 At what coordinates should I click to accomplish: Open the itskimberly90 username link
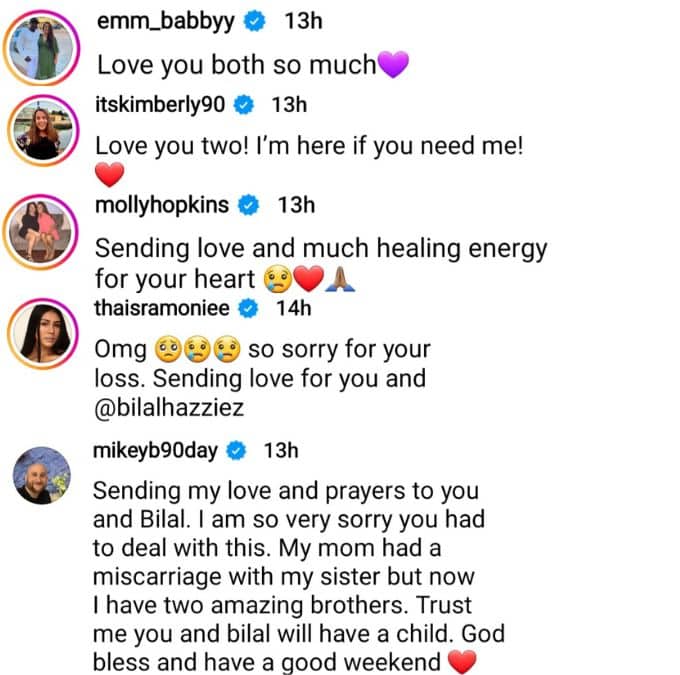pyautogui.click(x=160, y=103)
